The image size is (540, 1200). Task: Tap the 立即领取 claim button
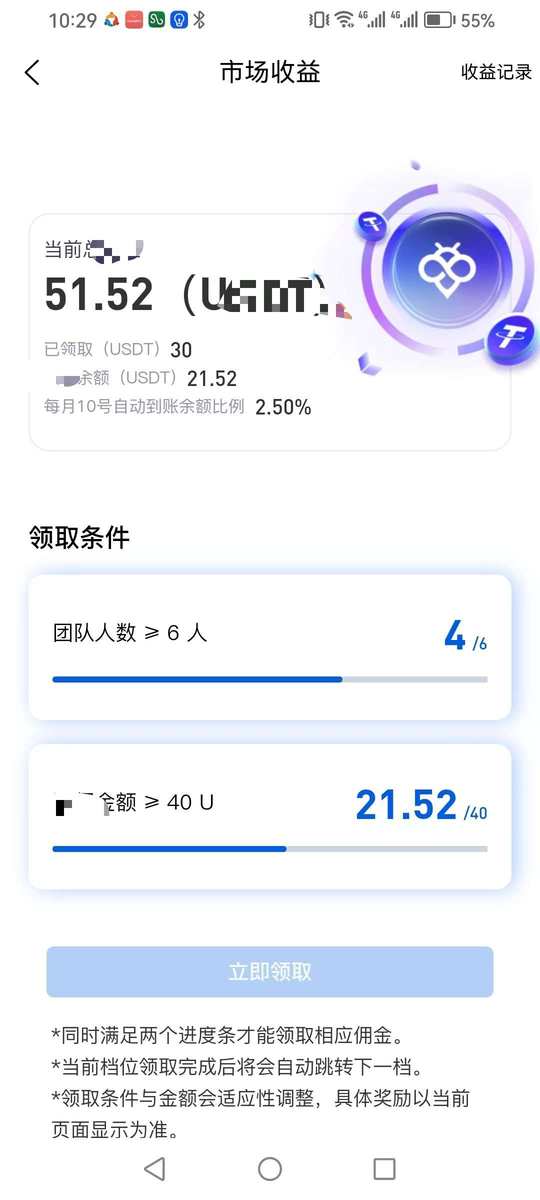tap(270, 972)
